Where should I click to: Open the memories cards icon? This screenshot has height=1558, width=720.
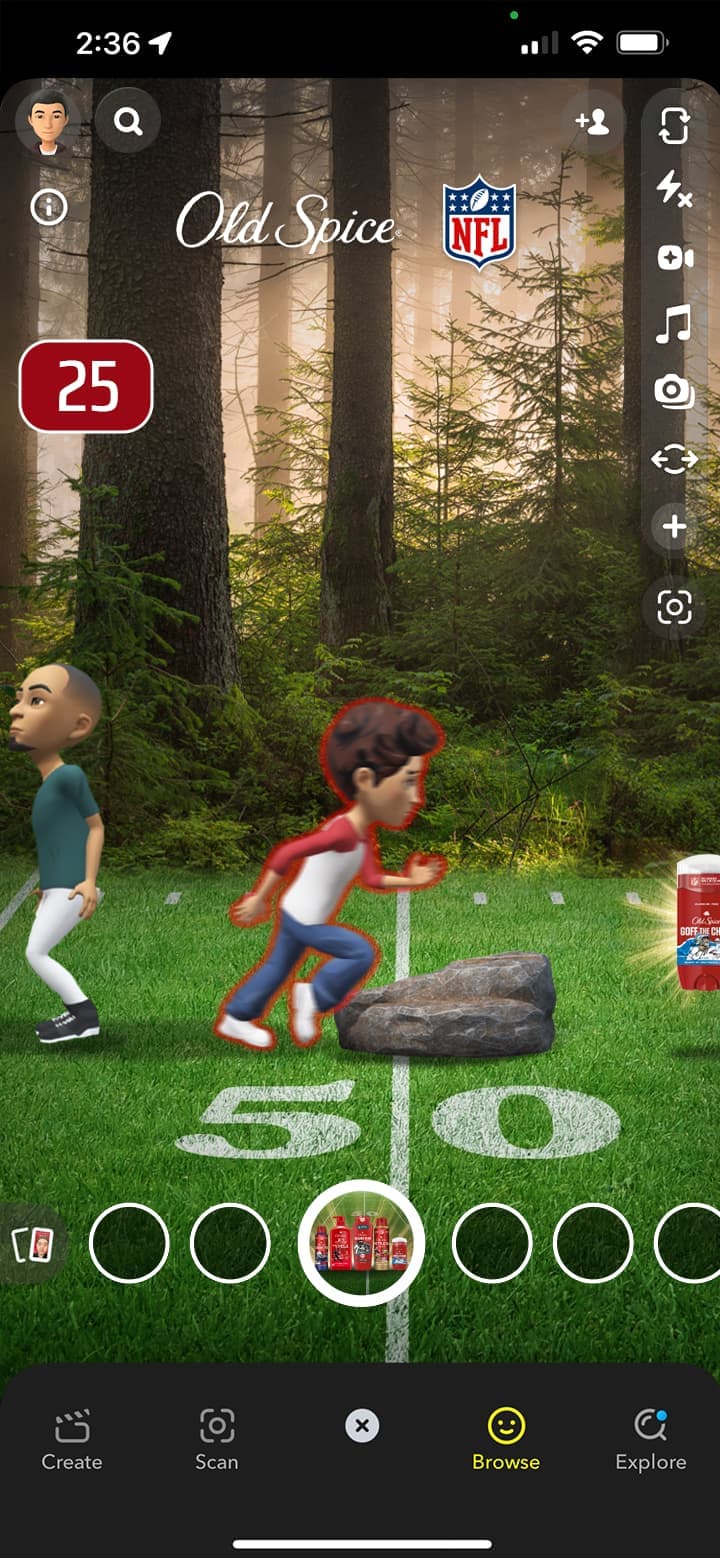pos(34,1244)
